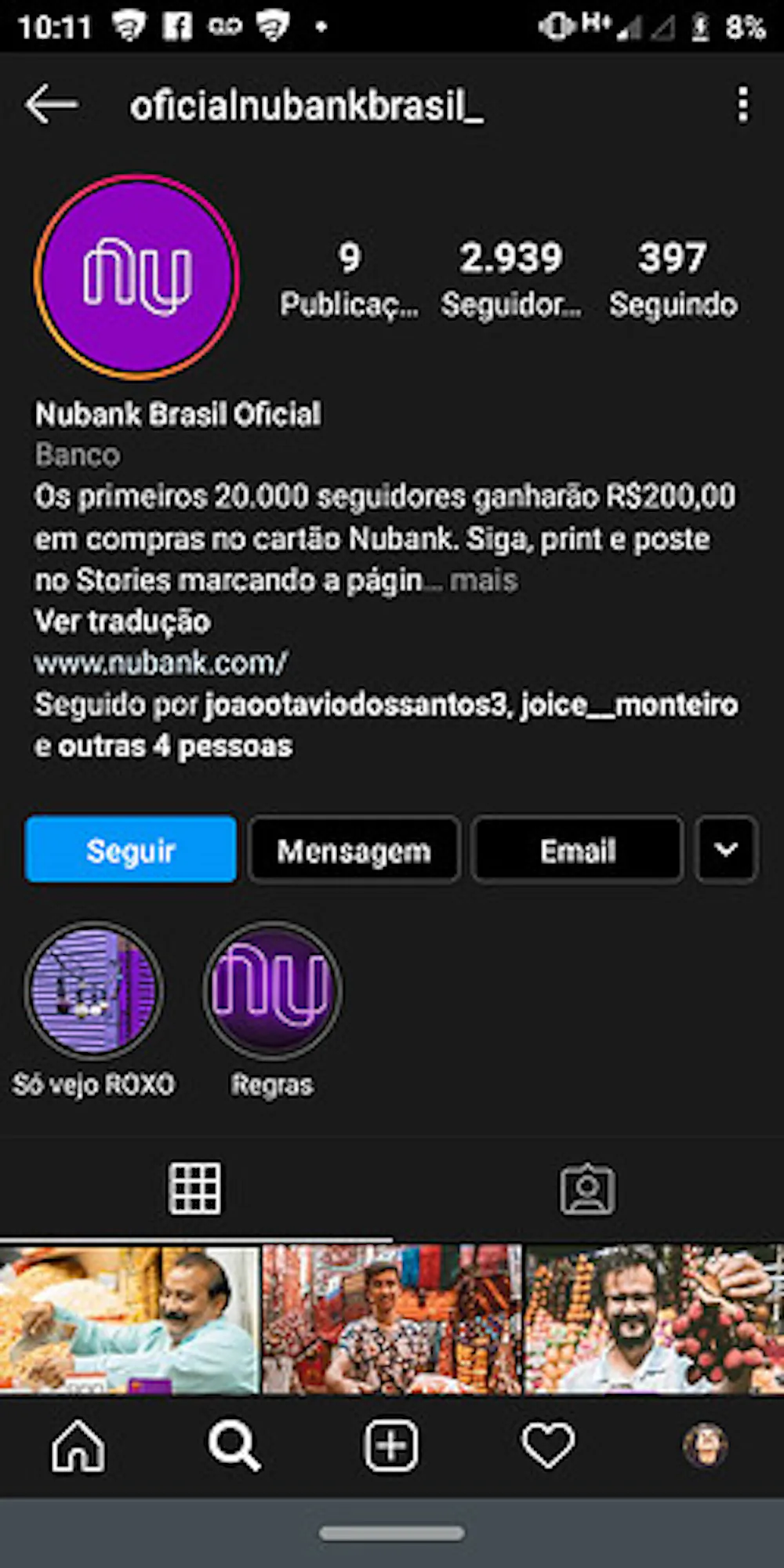Open the 'Só vejo ROXO' highlight
784x1568 pixels.
pyautogui.click(x=94, y=989)
